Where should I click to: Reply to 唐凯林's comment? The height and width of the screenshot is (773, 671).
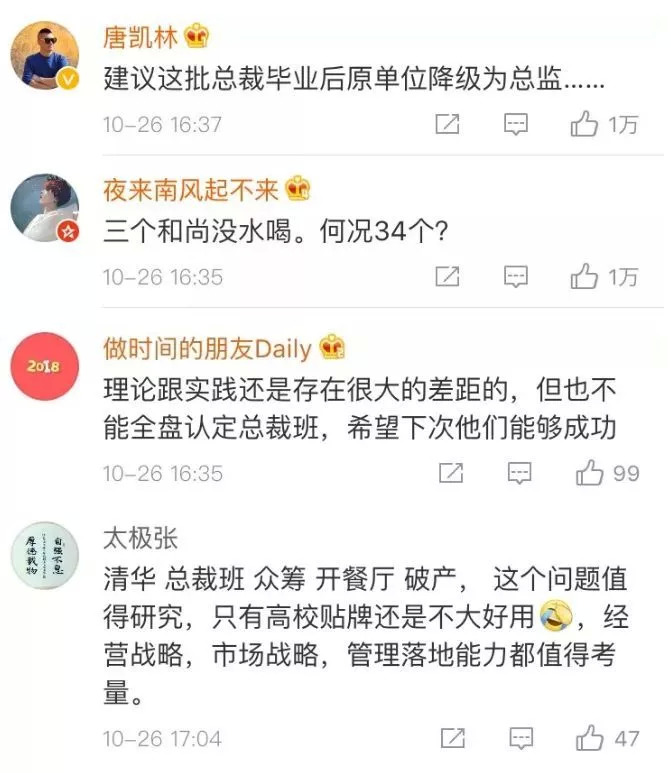(x=516, y=125)
